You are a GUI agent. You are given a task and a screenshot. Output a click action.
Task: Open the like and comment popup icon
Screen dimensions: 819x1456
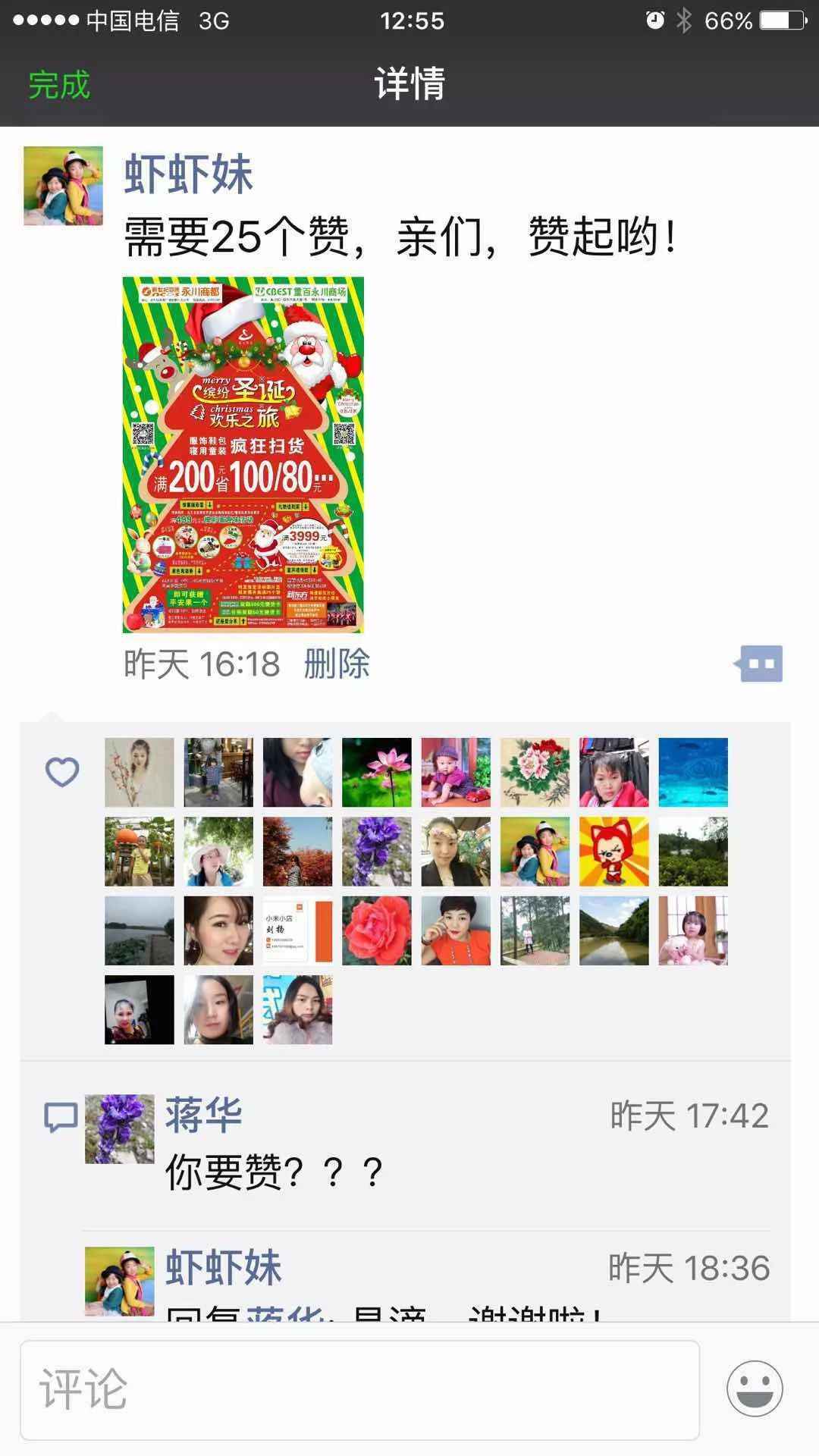(x=760, y=664)
